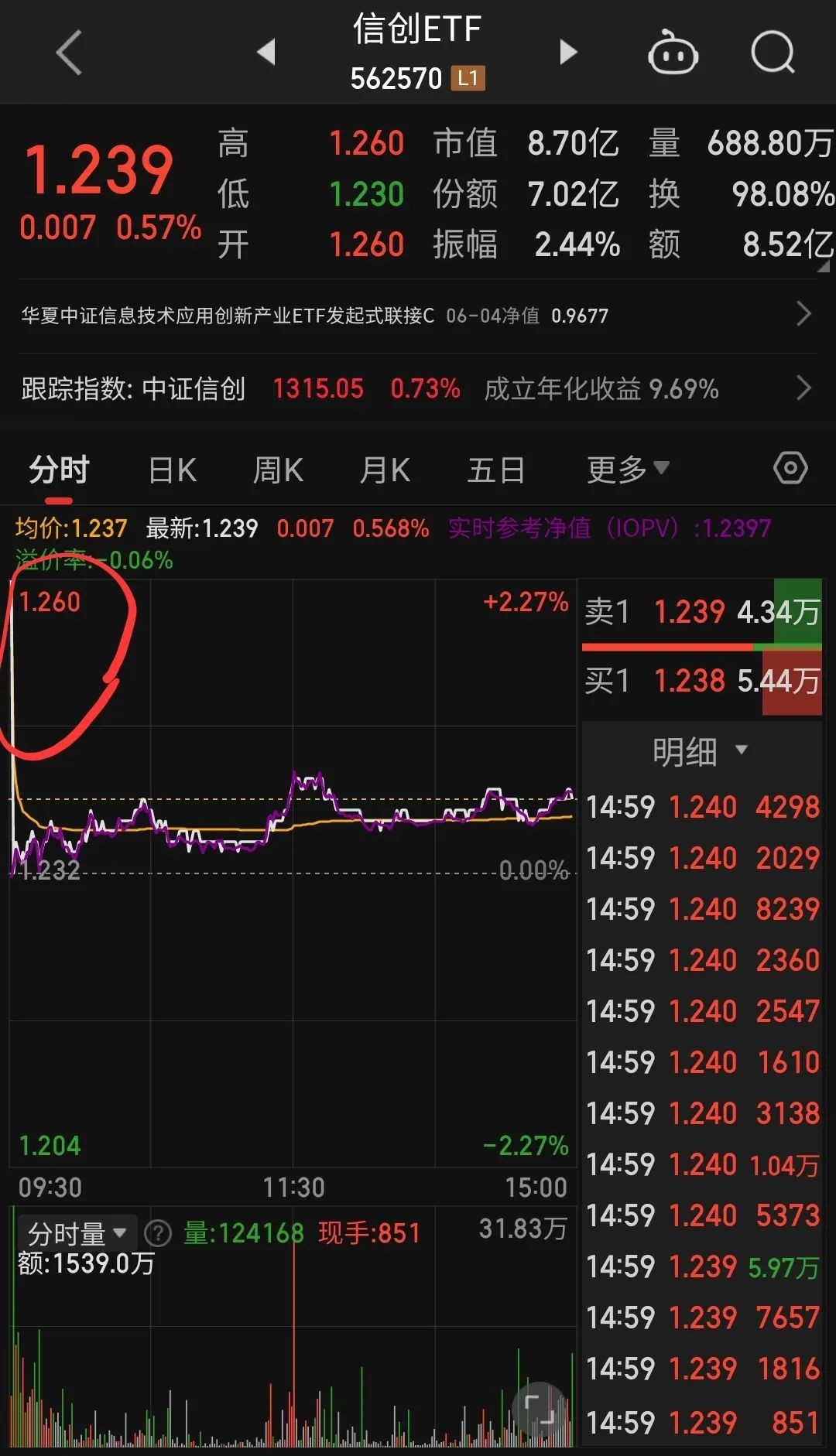Tap the 卖1 sell order row
Screen dimensions: 836x1456
point(701,612)
